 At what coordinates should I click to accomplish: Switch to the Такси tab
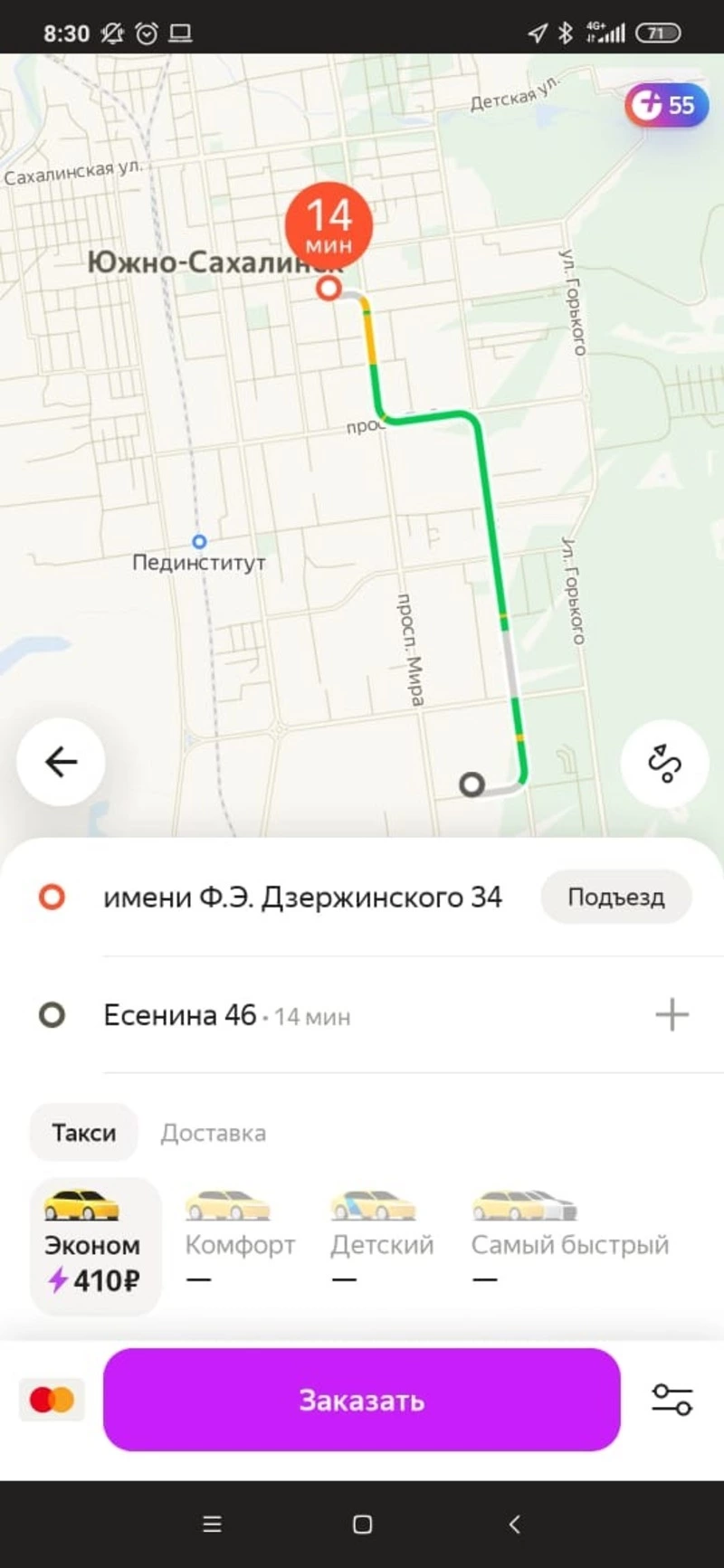pyautogui.click(x=83, y=1133)
